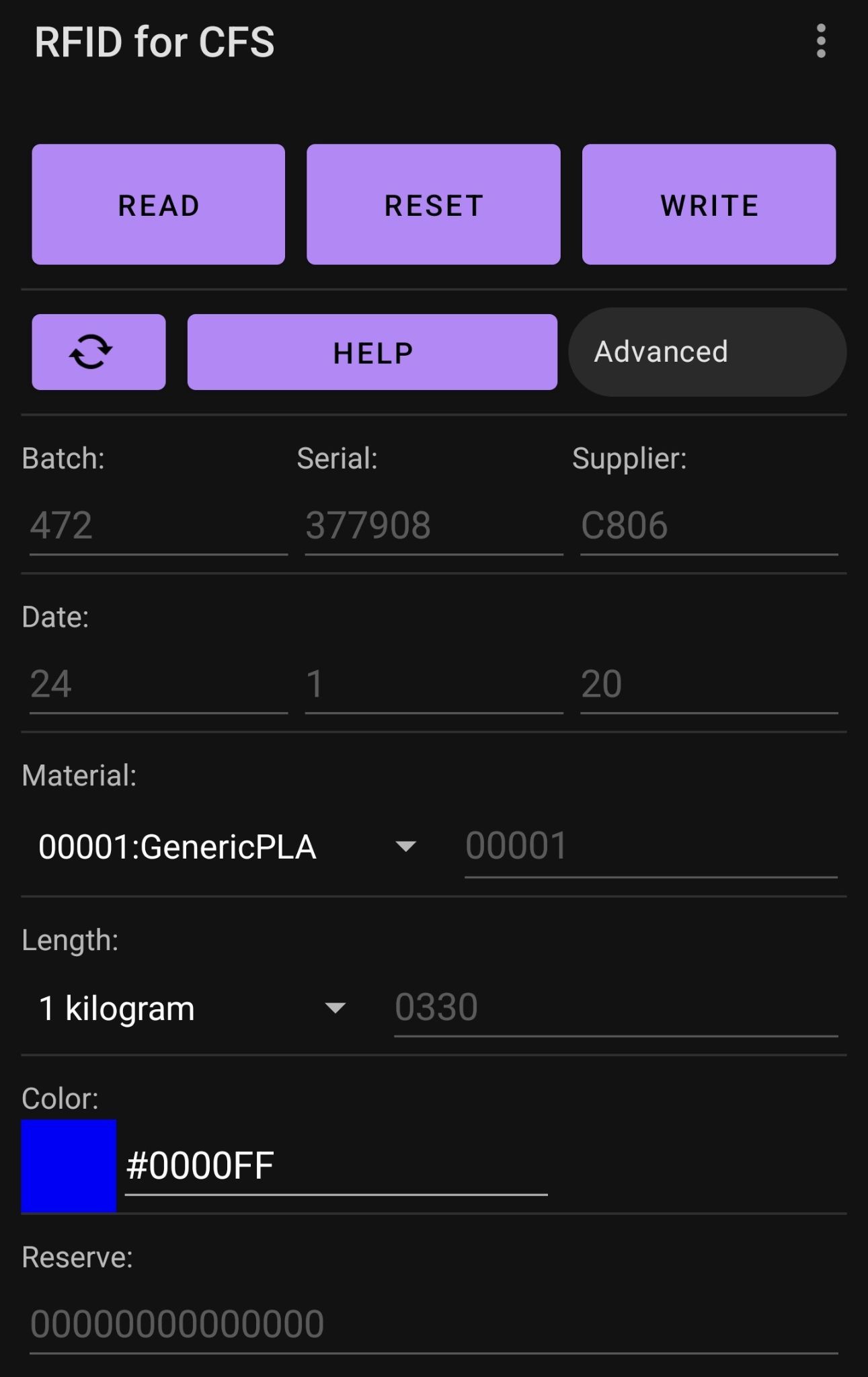Tap the refresh arrows button
868x1377 pixels.
[99, 352]
